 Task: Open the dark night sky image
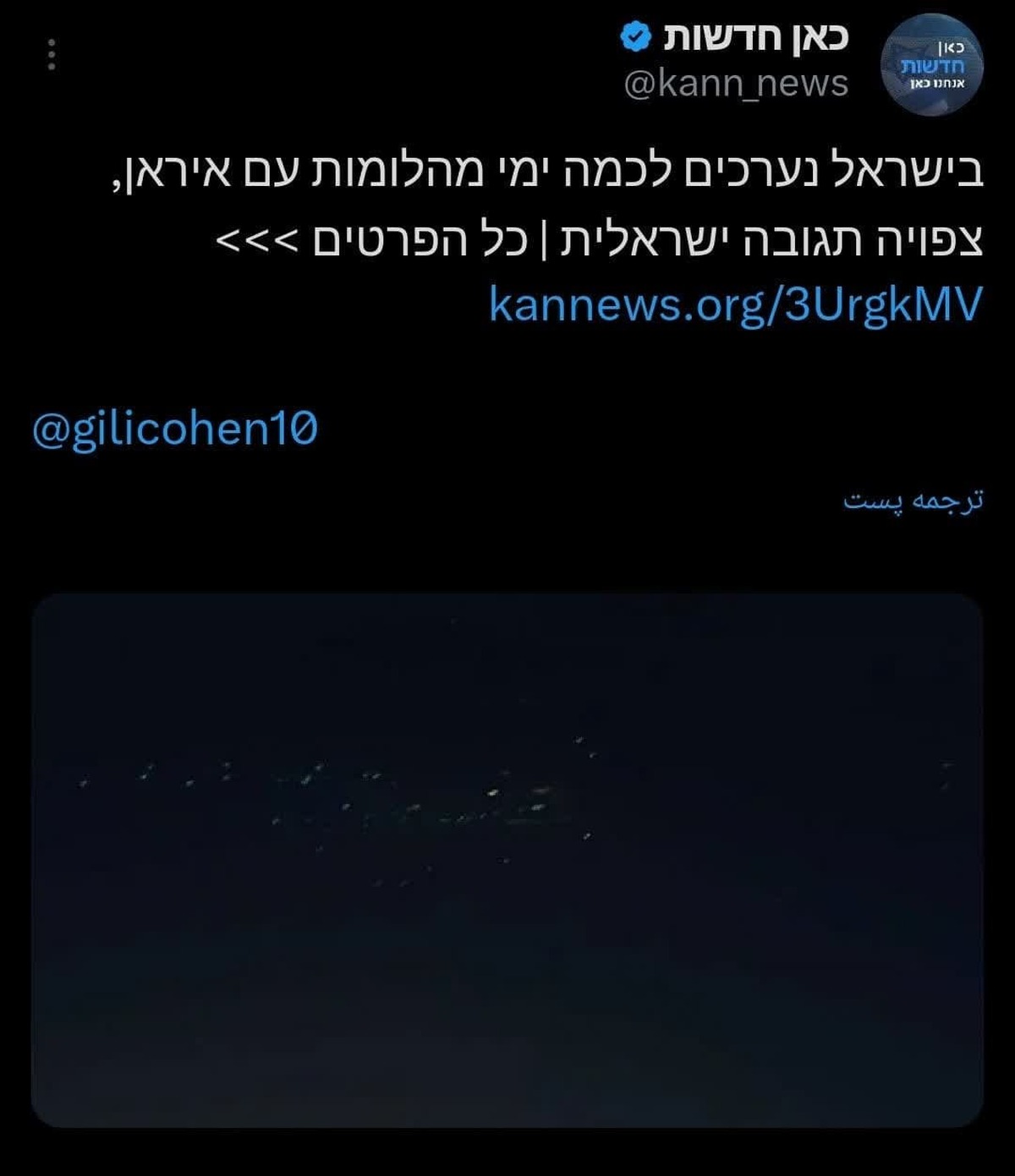(x=507, y=860)
